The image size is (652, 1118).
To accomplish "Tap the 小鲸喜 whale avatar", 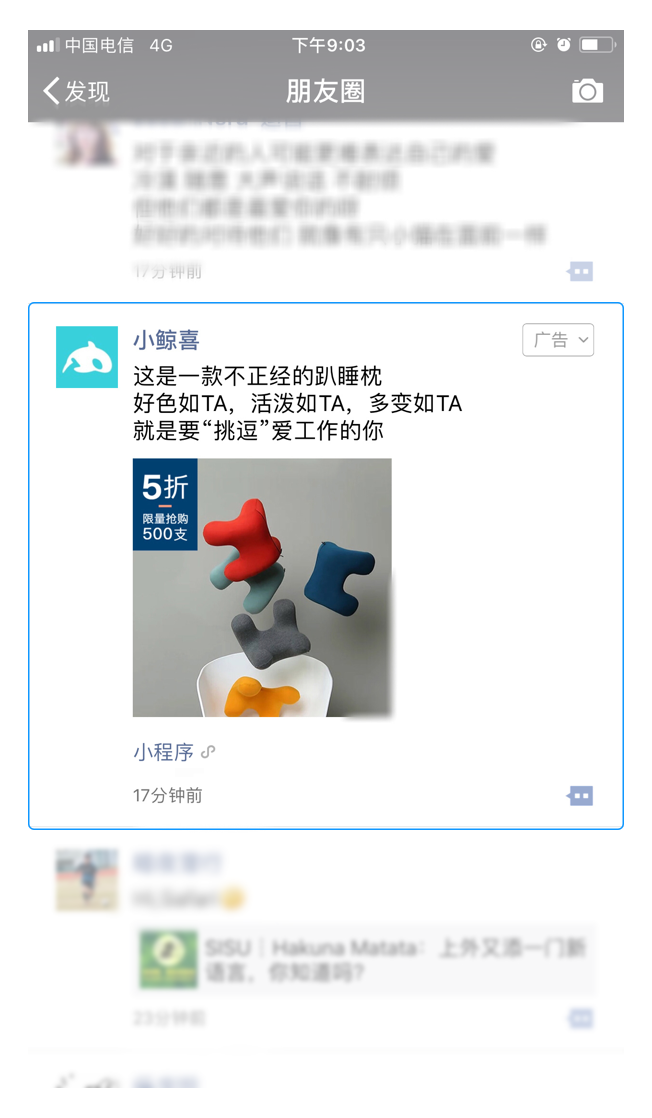I will (x=87, y=357).
